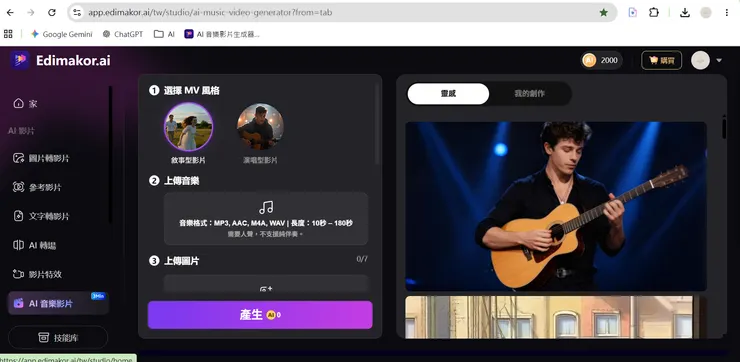Open the 2000 AI credits balance
The height and width of the screenshot is (362, 740).
(x=600, y=60)
